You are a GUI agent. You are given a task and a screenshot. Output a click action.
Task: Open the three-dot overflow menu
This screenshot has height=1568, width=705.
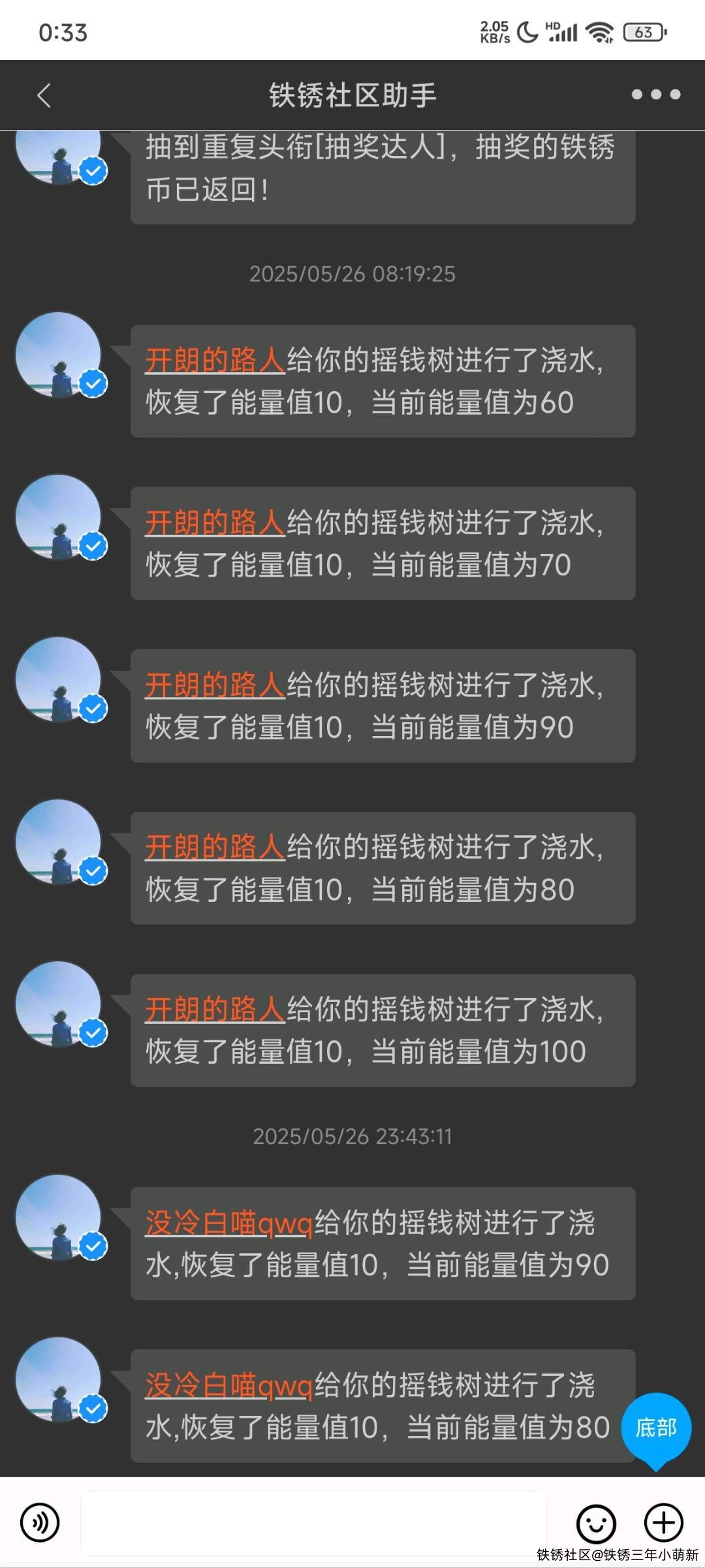tap(655, 95)
